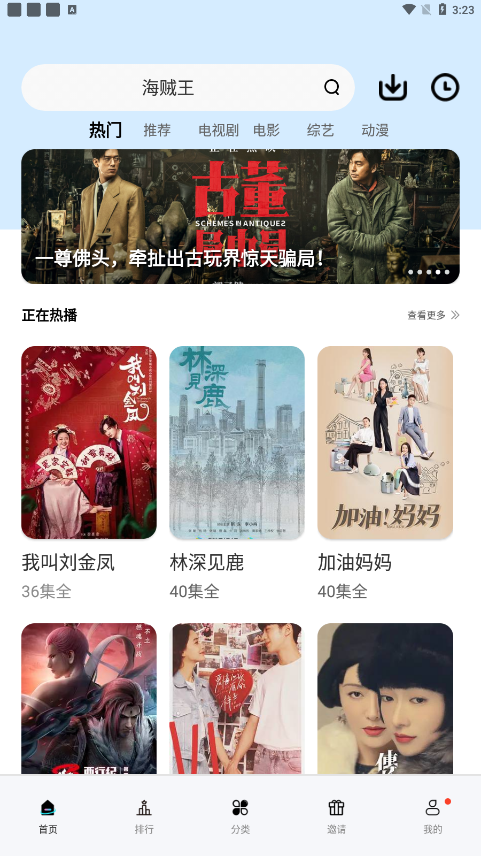The height and width of the screenshot is (856, 481).
Task: Select the 首页 home tab
Action: pyautogui.click(x=48, y=816)
